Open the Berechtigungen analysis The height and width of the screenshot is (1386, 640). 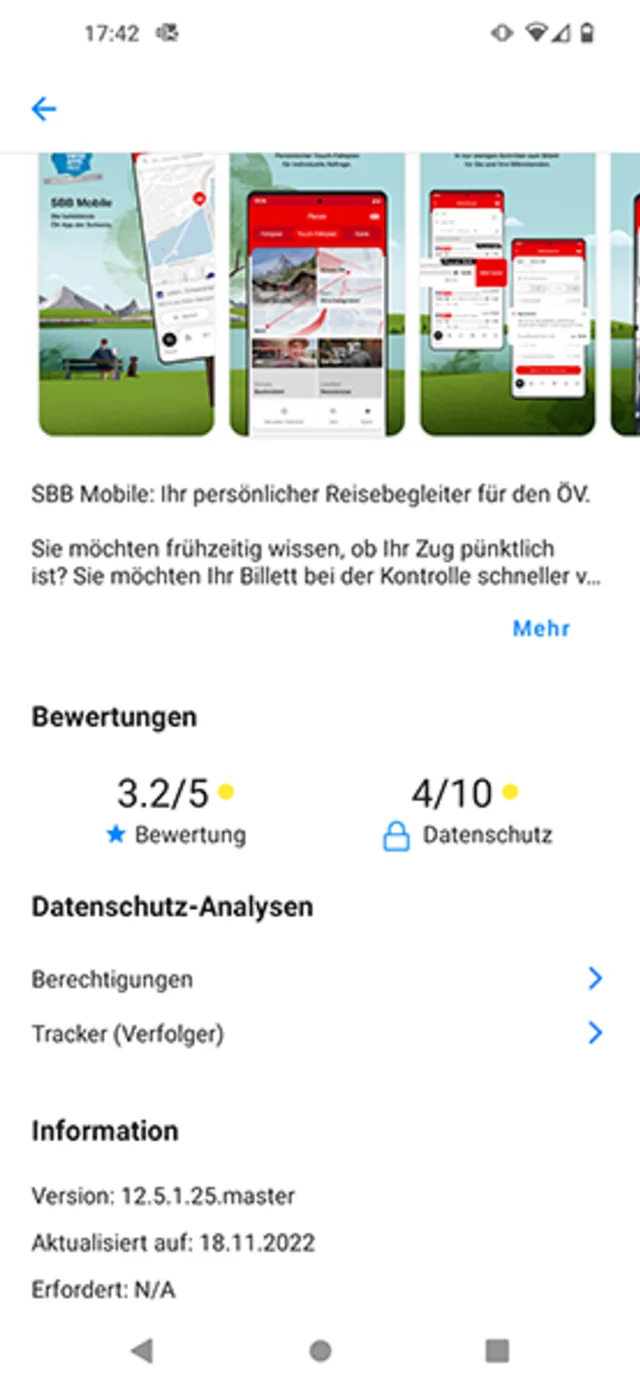point(318,979)
